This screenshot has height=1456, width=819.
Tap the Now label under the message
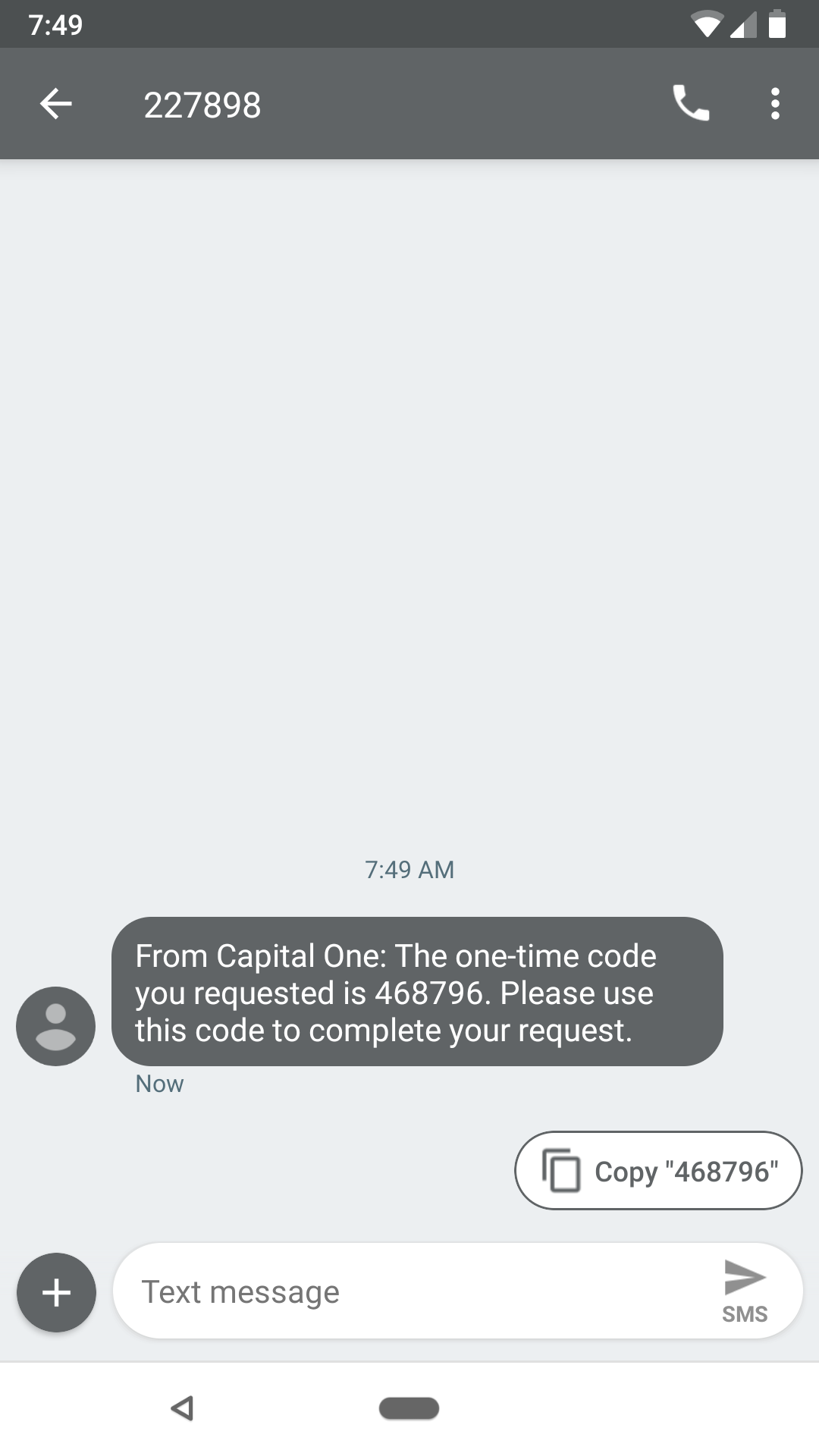[158, 1084]
